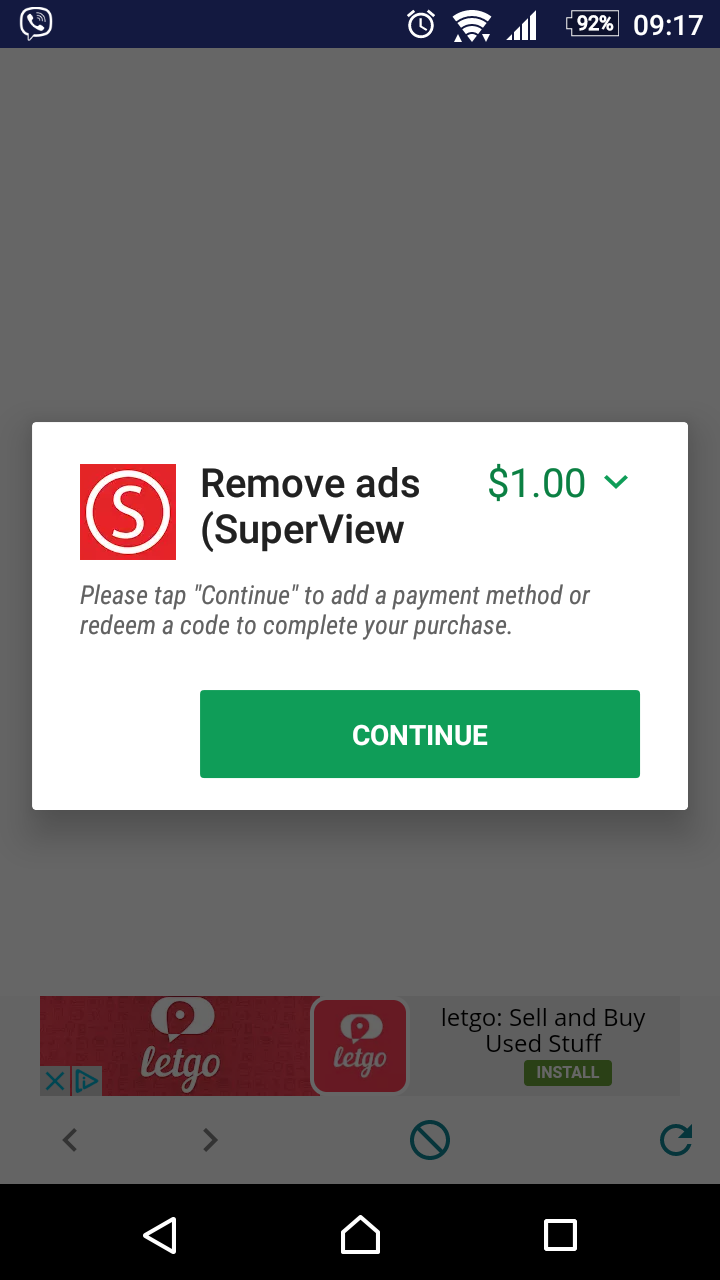This screenshot has height=1280, width=720.
Task: Close the letgo ad banner
Action: click(x=55, y=1081)
